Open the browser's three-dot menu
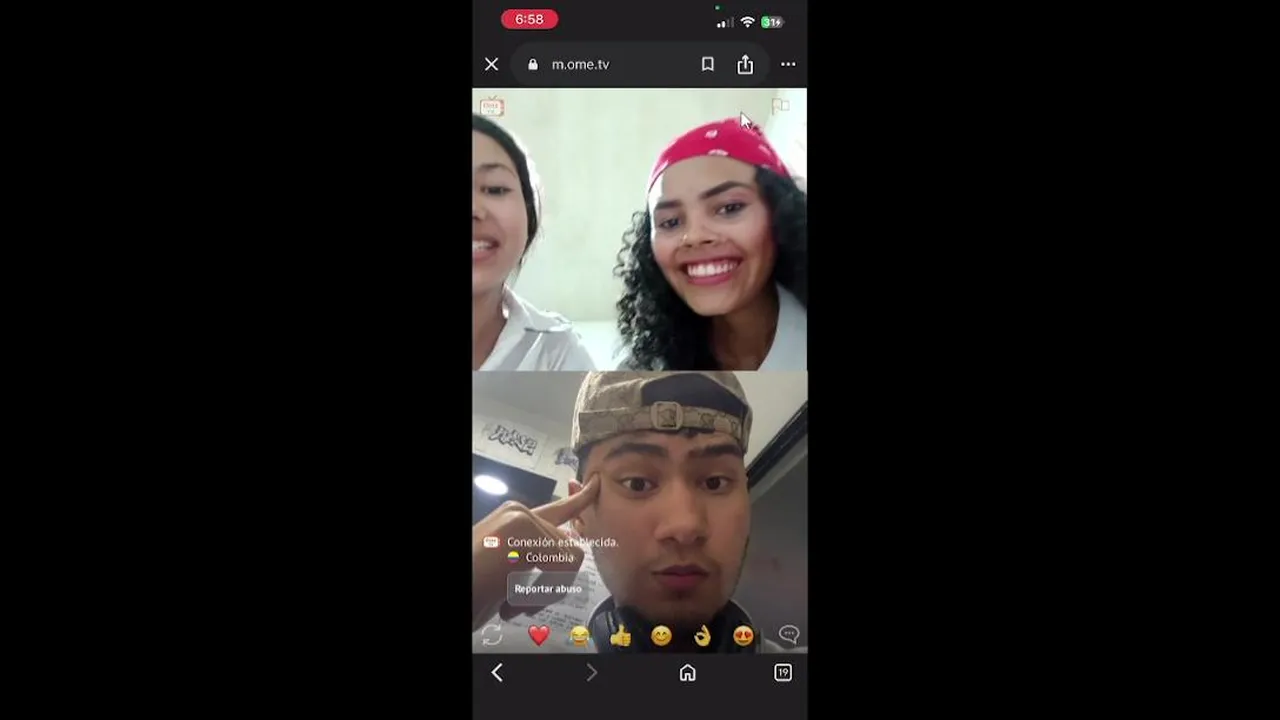 788,64
